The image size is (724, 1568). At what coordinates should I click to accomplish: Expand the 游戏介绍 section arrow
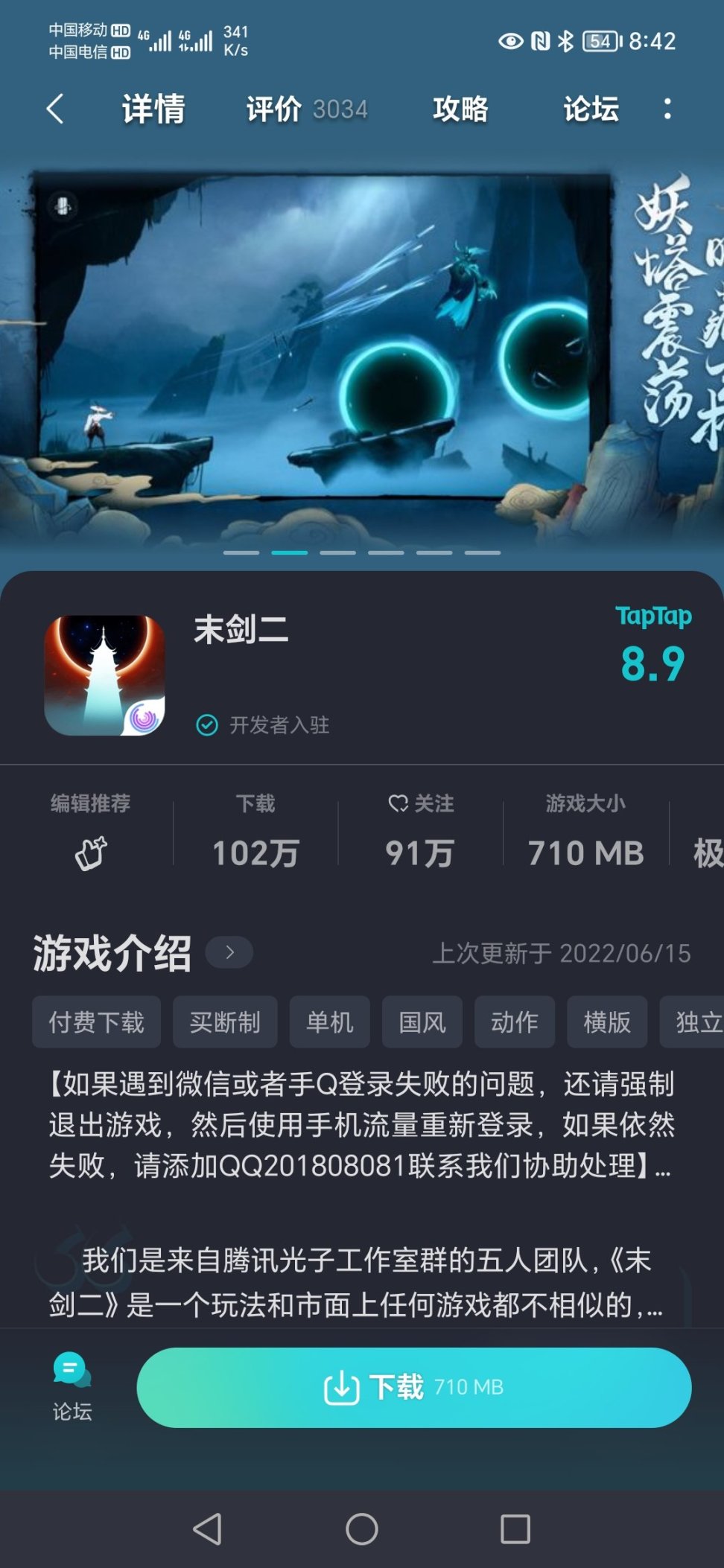coord(229,952)
